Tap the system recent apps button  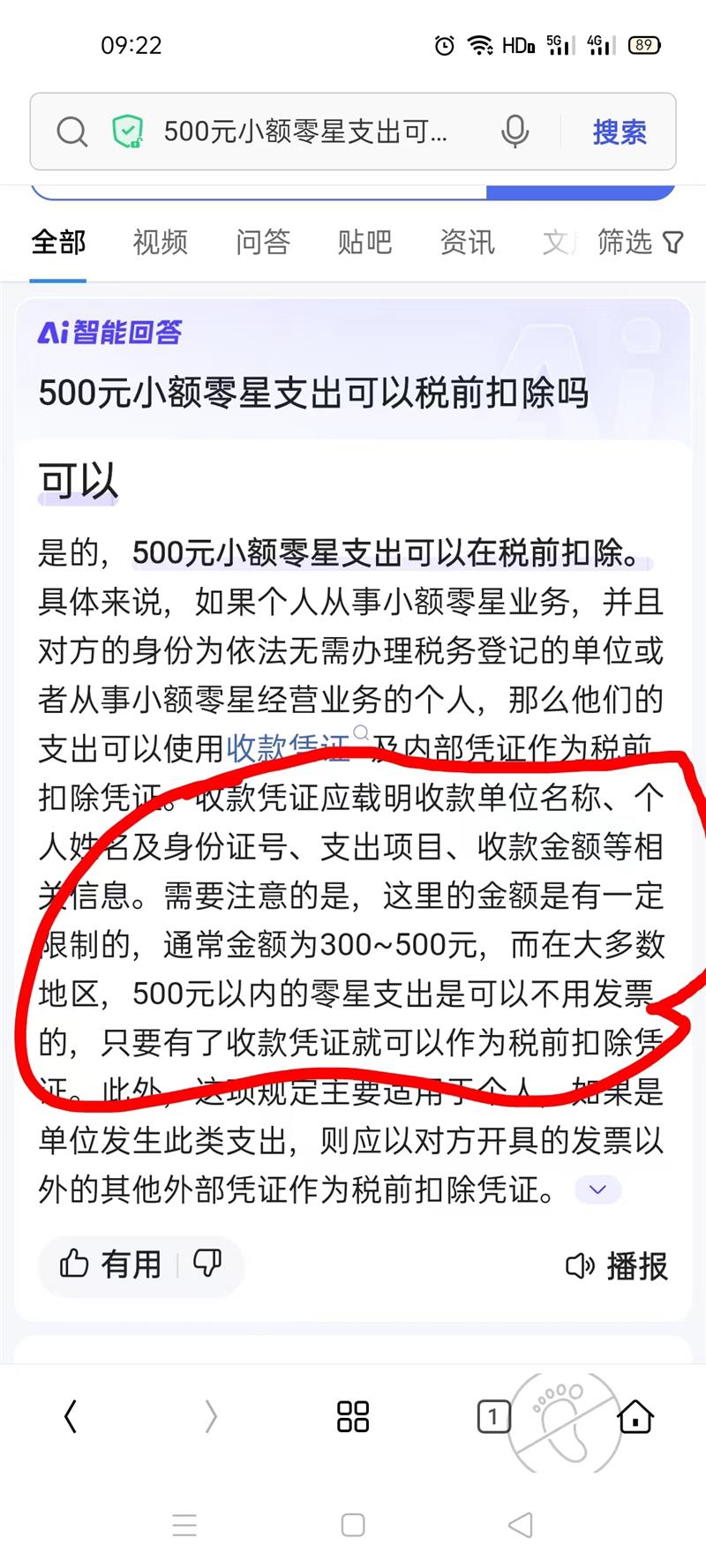coord(184,1526)
